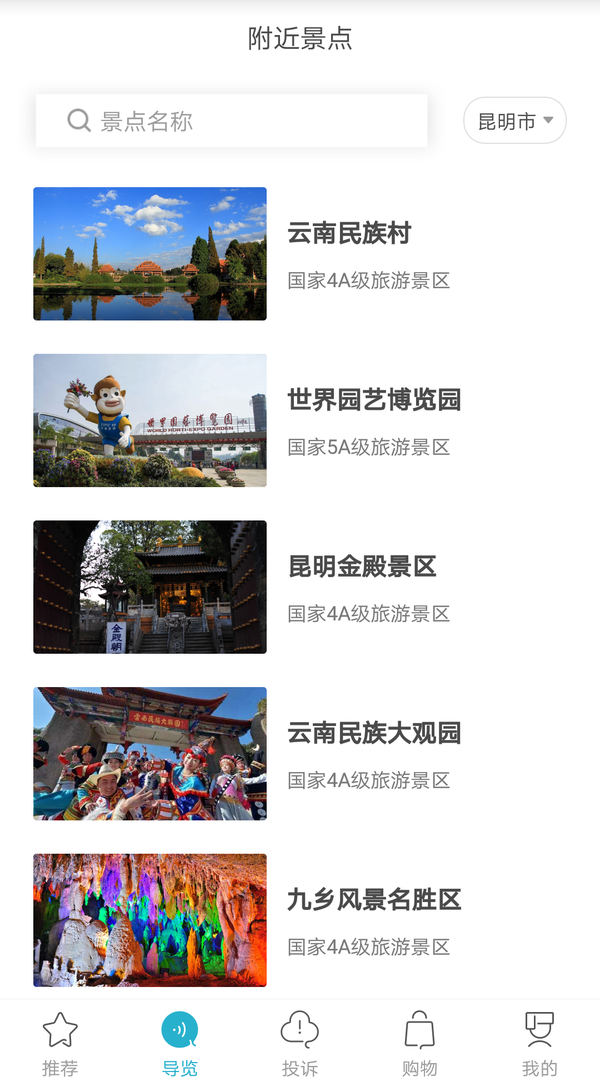Viewport: 600px width, 1087px height.
Task: Open the 昆明市 city dropdown
Action: [515, 121]
